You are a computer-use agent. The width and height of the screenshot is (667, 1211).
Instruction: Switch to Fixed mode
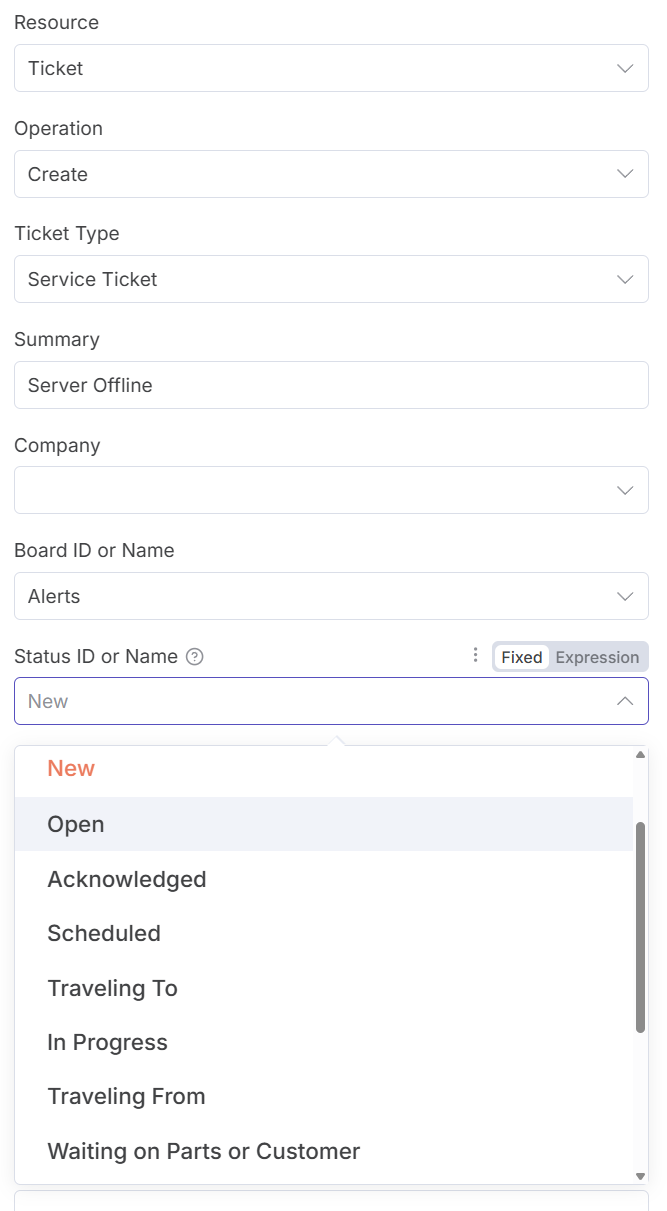tap(521, 657)
